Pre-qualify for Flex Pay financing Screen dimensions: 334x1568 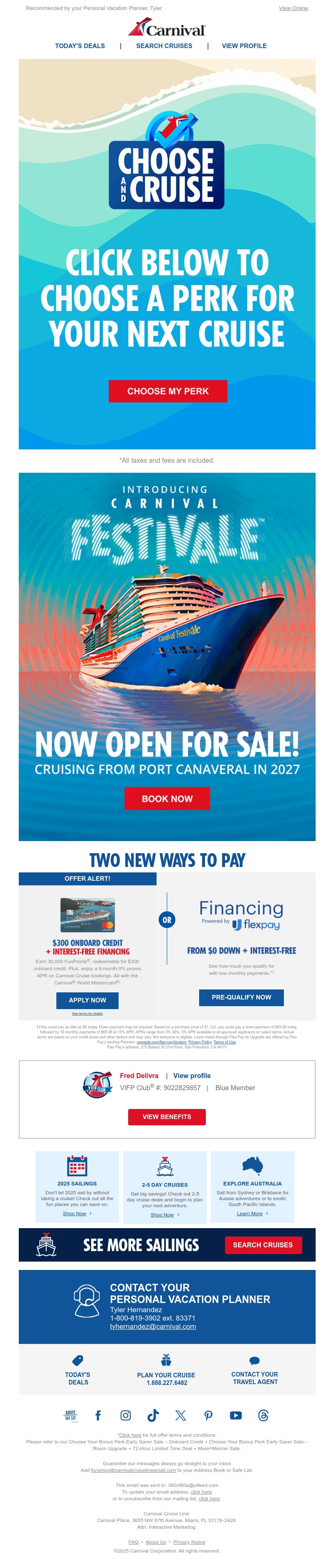(241, 997)
